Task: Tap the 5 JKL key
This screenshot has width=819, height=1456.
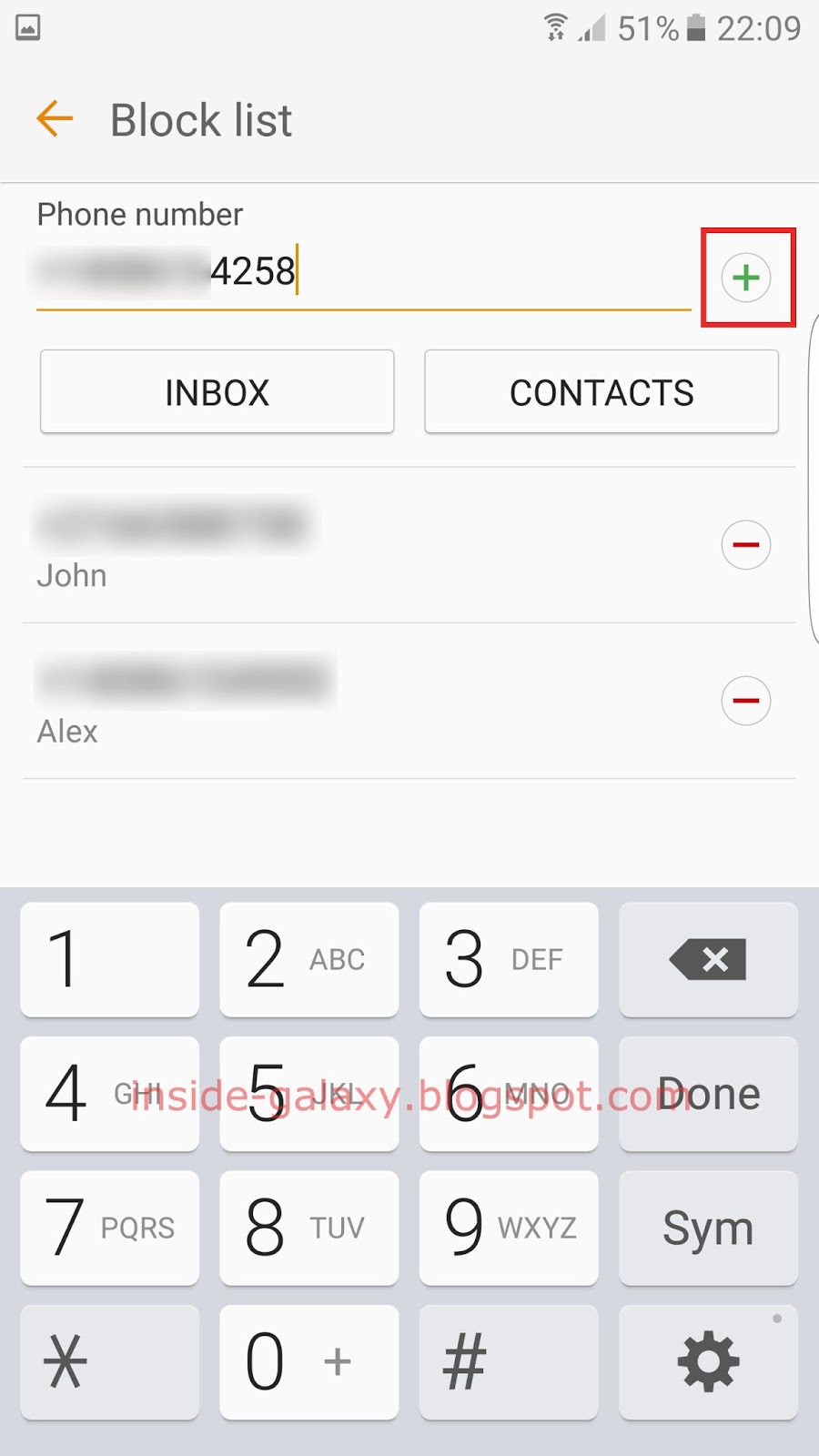Action: pos(308,1094)
